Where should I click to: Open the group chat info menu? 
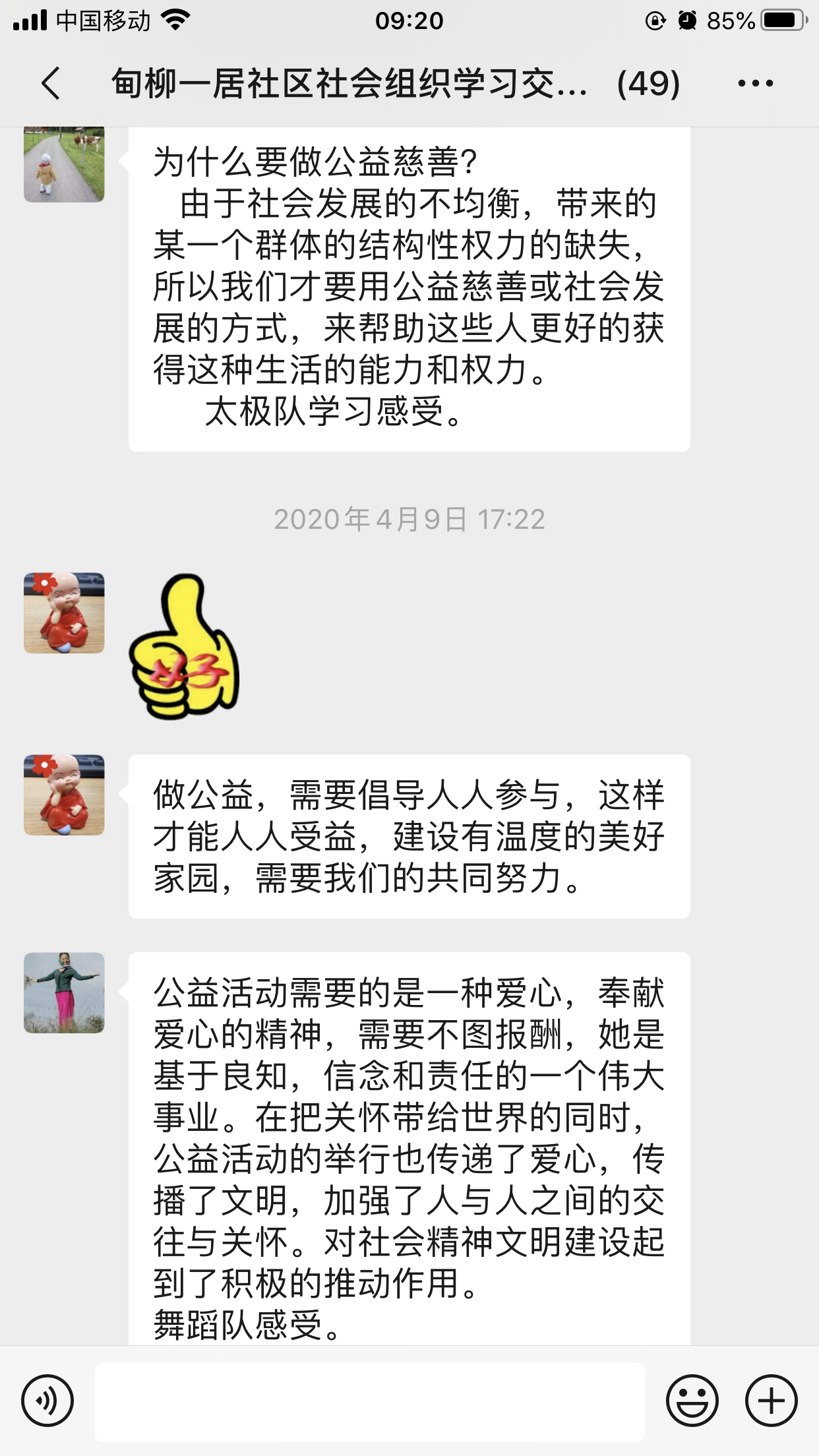click(755, 84)
